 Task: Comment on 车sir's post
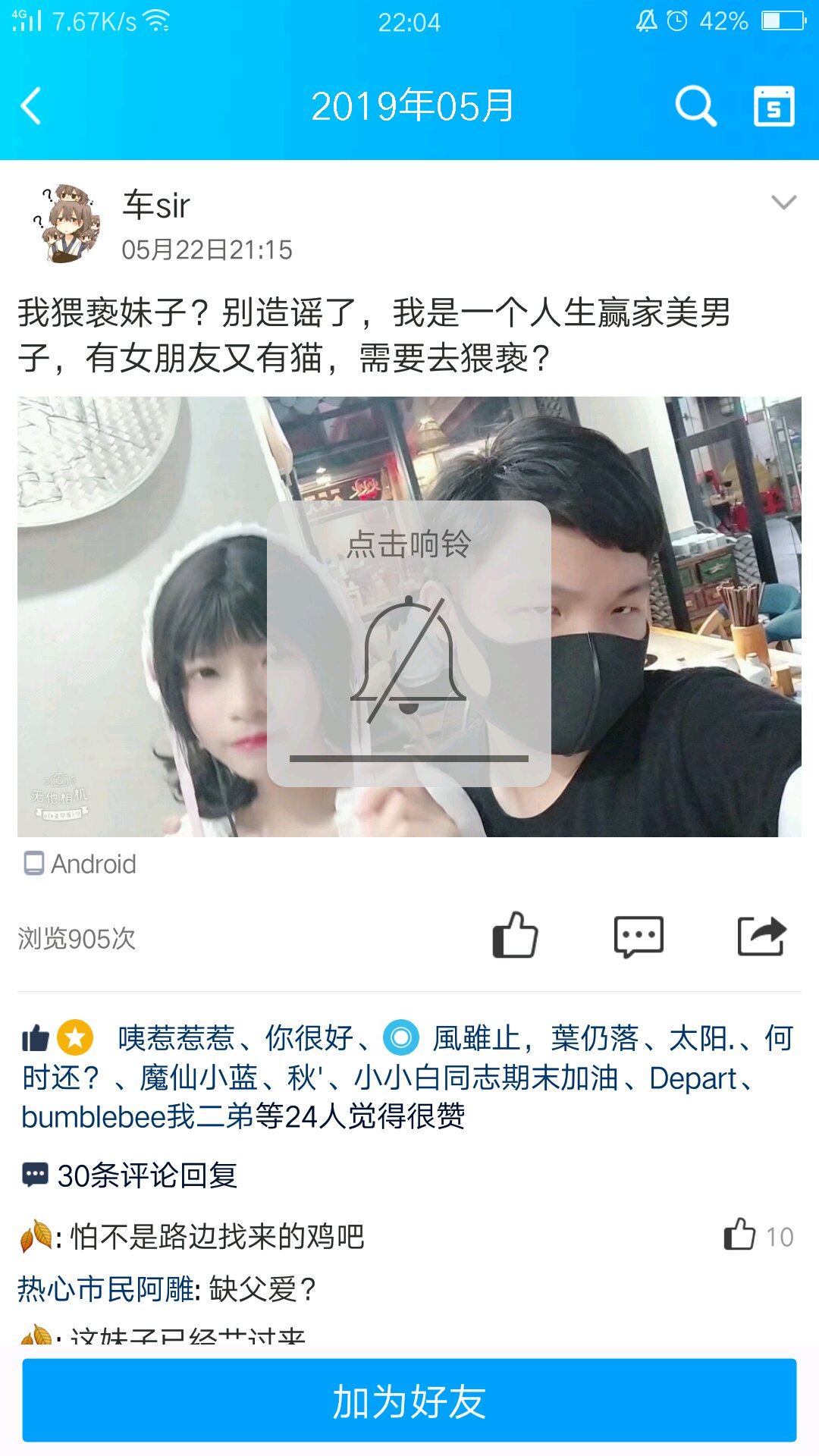point(639,936)
